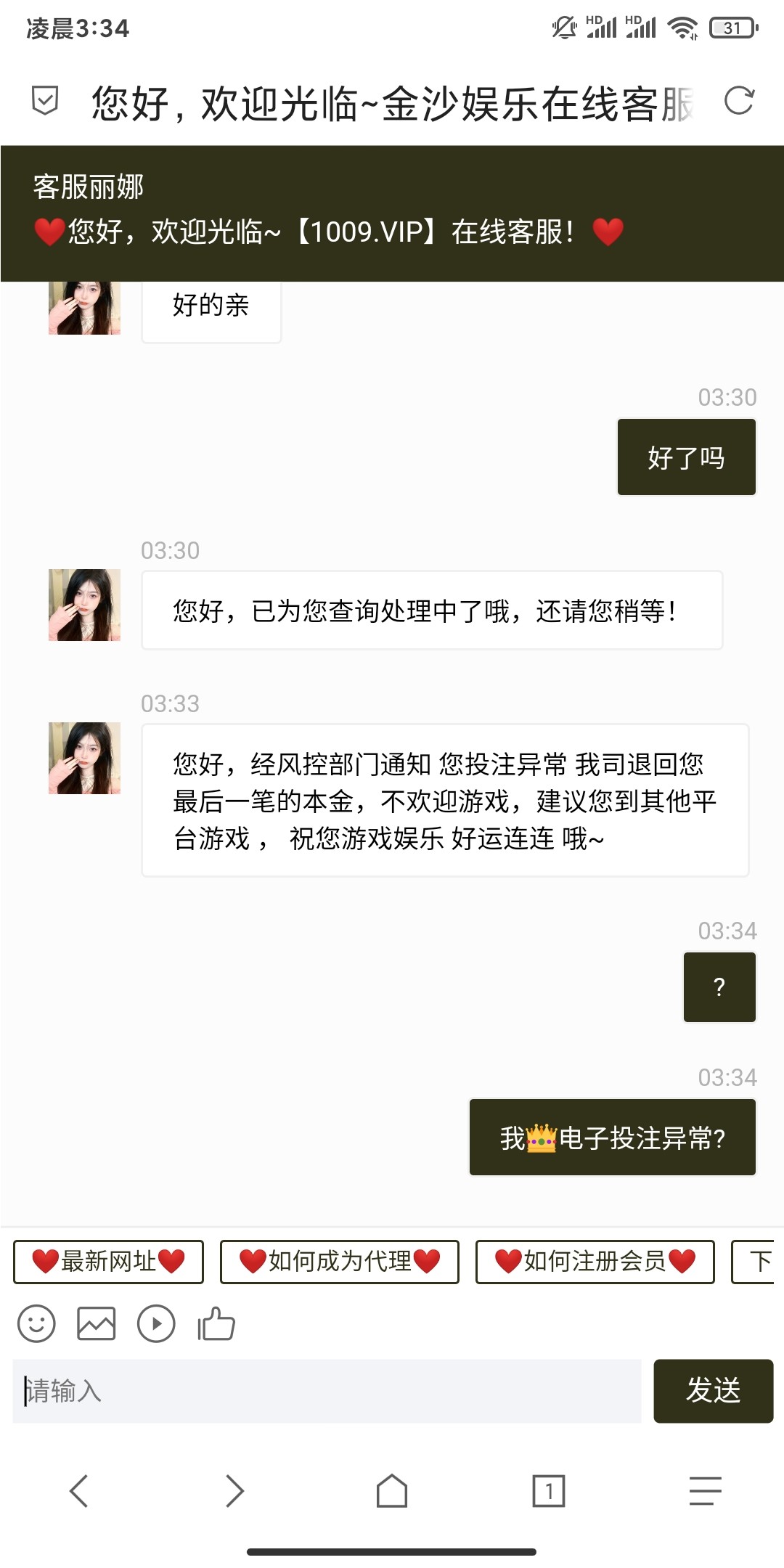Attach an image to the chat

click(x=97, y=1323)
